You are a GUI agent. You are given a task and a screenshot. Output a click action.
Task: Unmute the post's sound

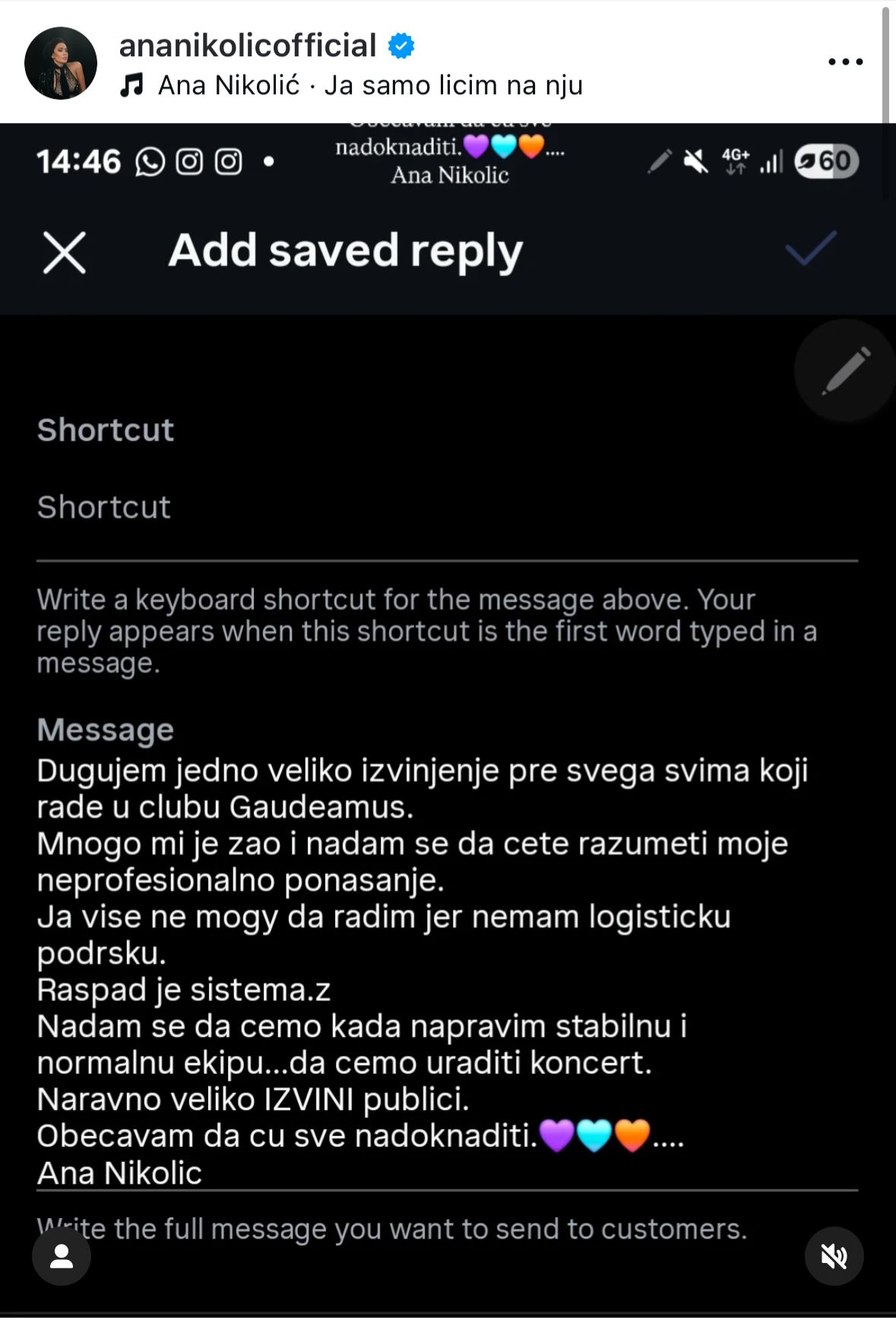coord(834,1256)
